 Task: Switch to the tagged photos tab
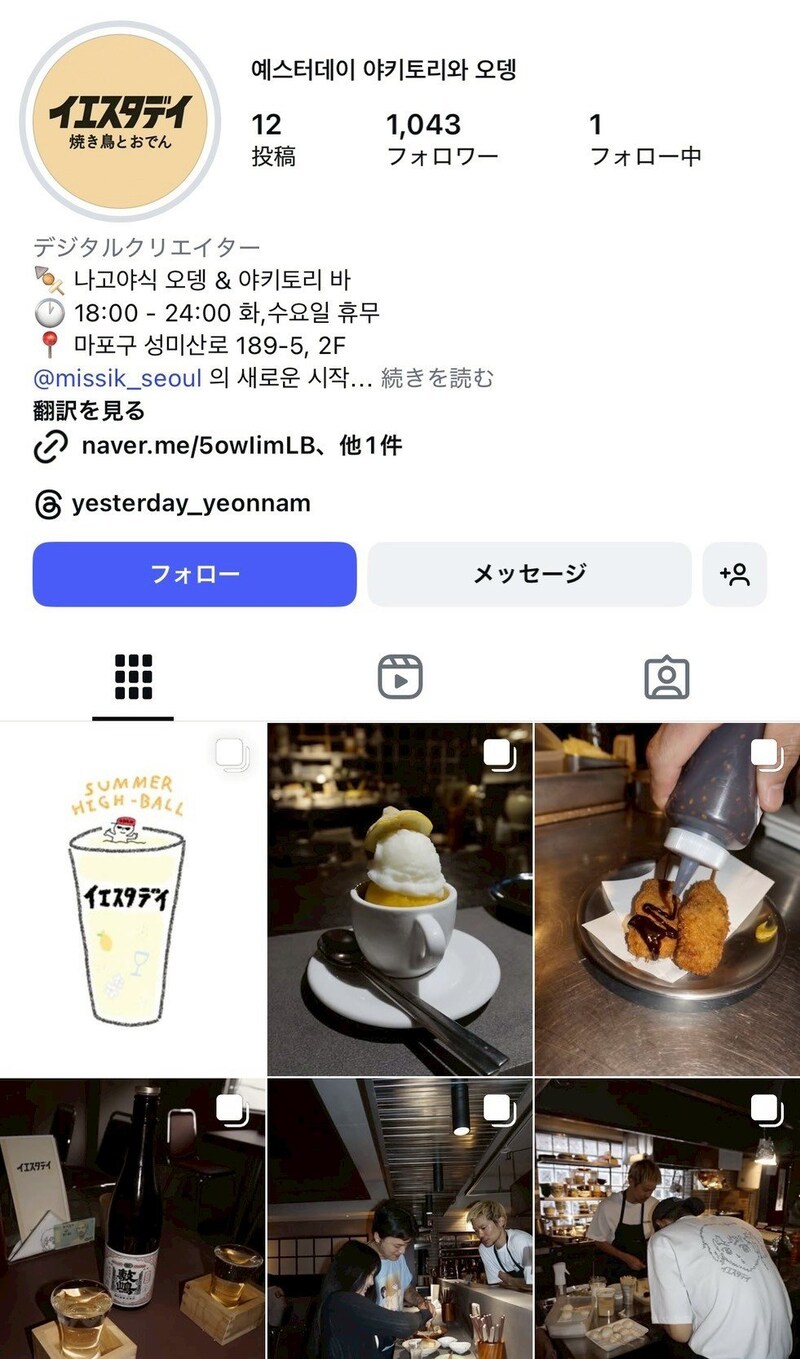[x=667, y=677]
